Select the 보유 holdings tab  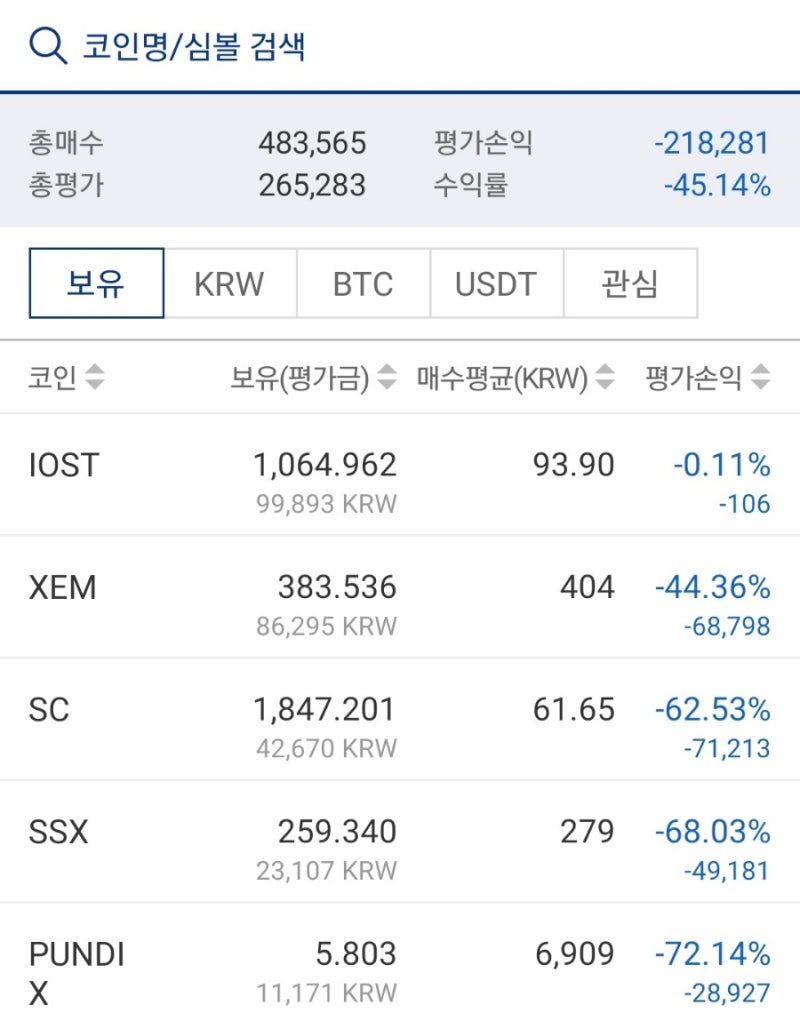click(x=95, y=283)
